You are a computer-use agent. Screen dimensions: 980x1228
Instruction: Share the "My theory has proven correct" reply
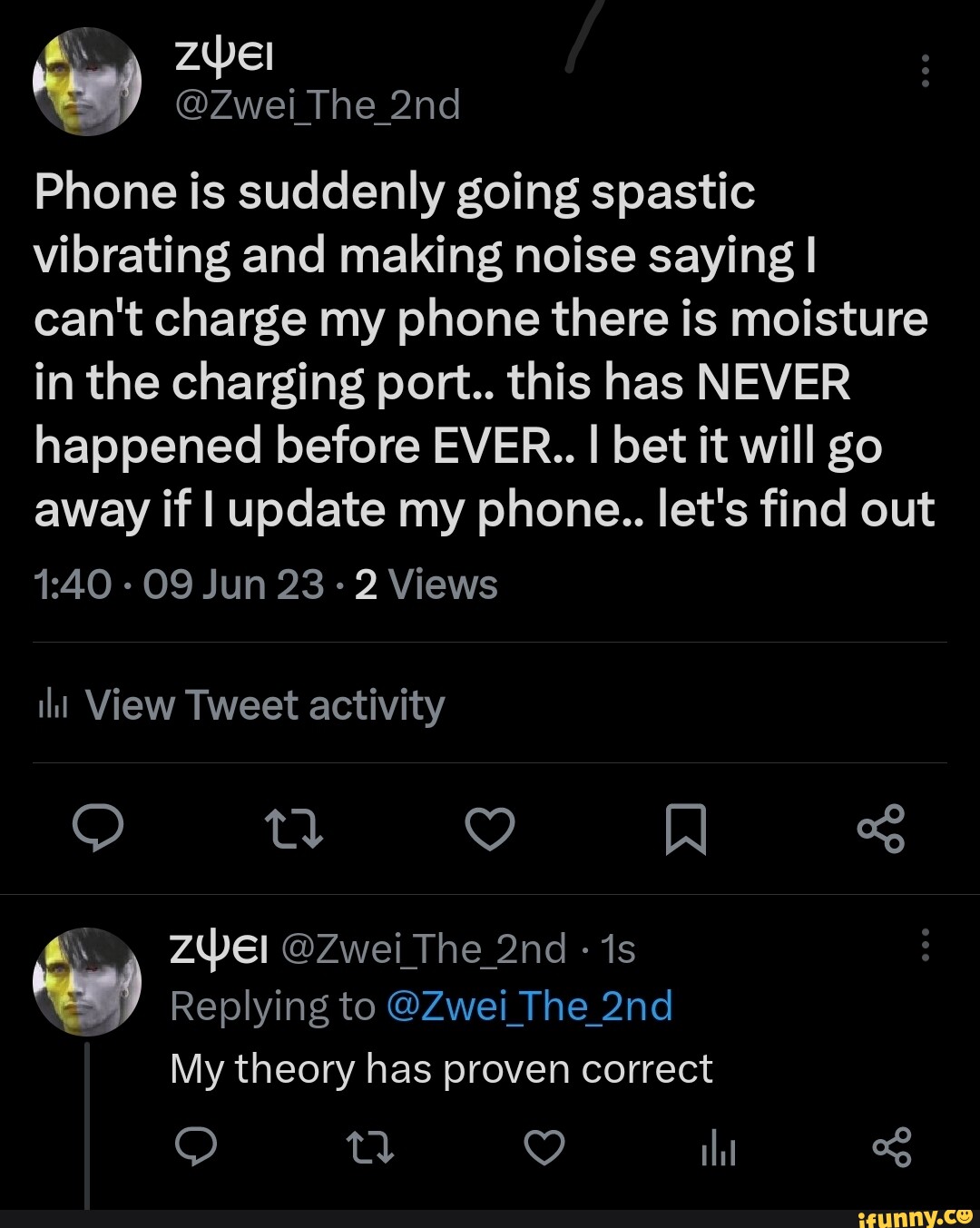(x=890, y=1149)
